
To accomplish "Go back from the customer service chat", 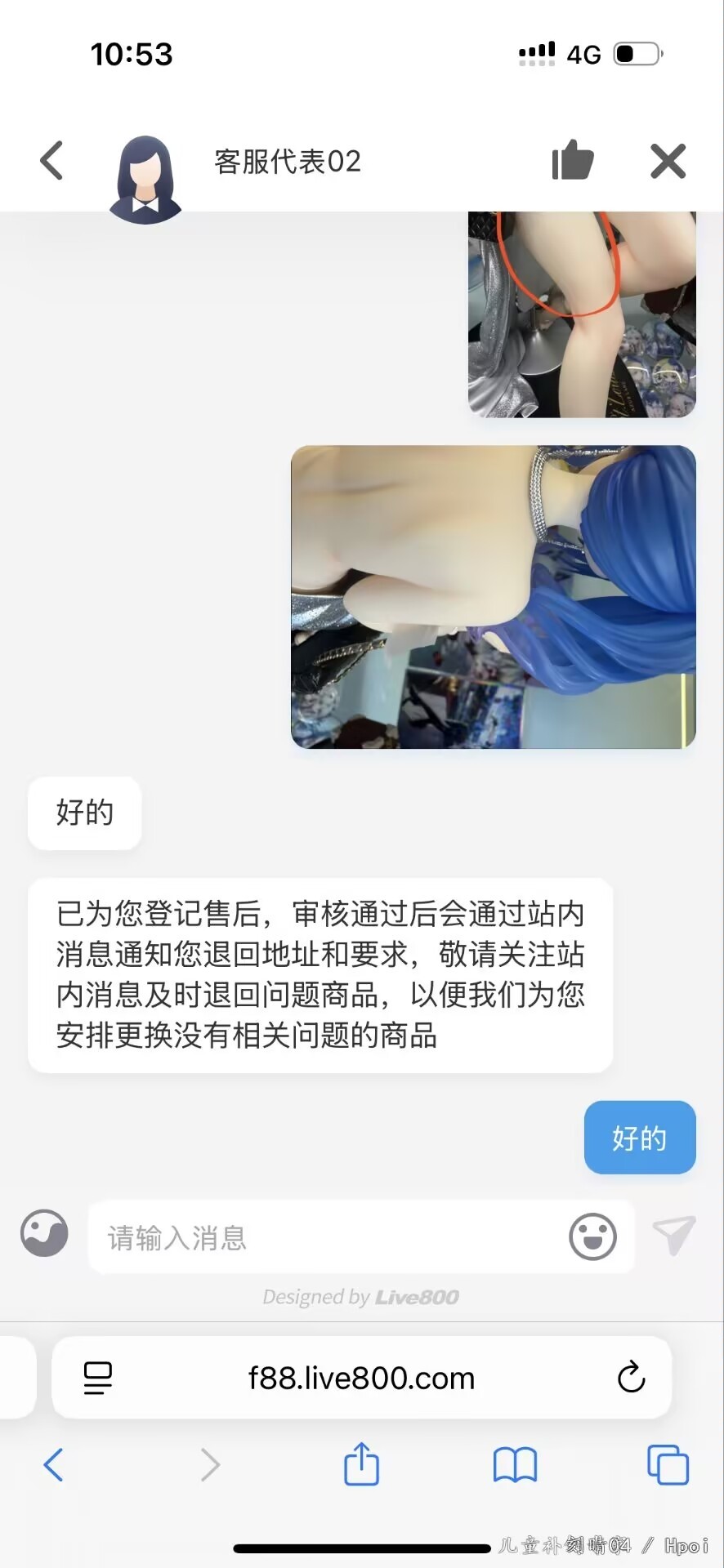I will tap(51, 160).
